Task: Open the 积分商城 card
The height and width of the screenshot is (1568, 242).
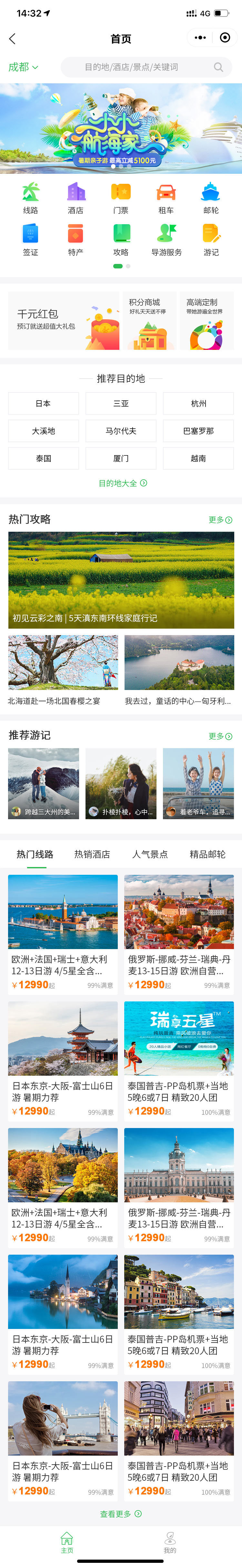Action: (149, 320)
